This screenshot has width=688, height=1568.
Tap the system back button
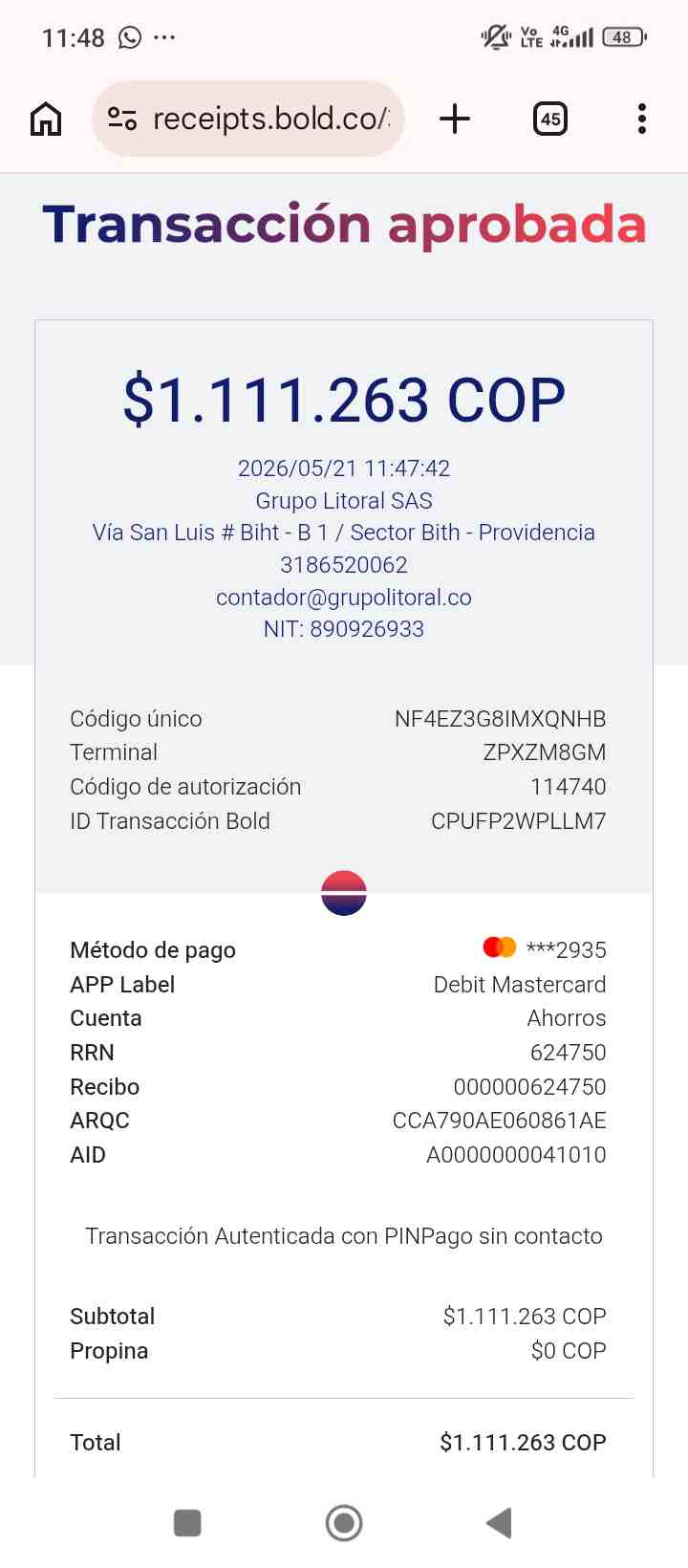[x=500, y=1522]
